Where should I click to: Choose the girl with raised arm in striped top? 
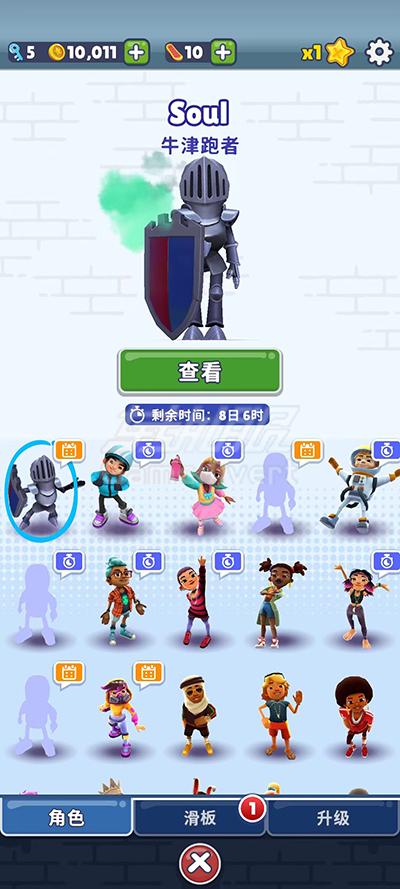195,602
